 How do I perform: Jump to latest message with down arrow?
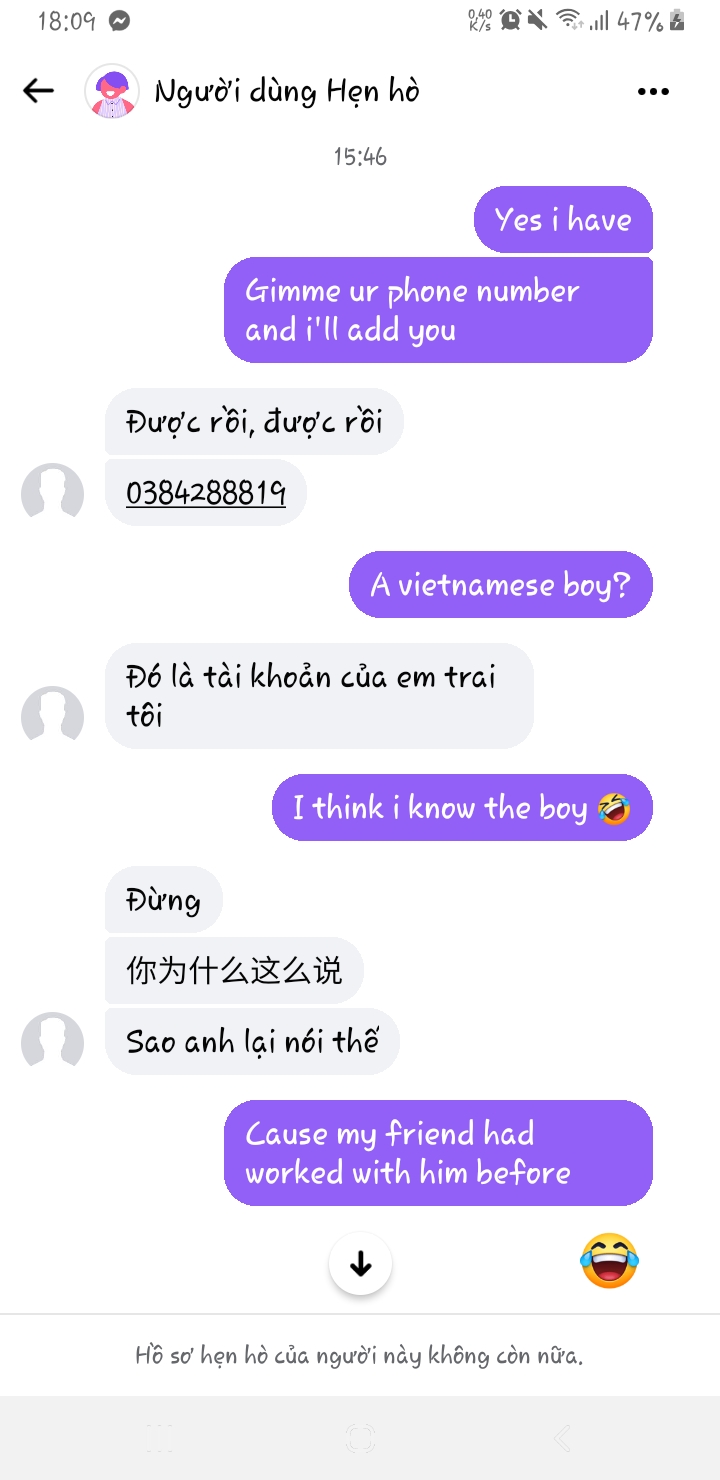click(360, 1264)
